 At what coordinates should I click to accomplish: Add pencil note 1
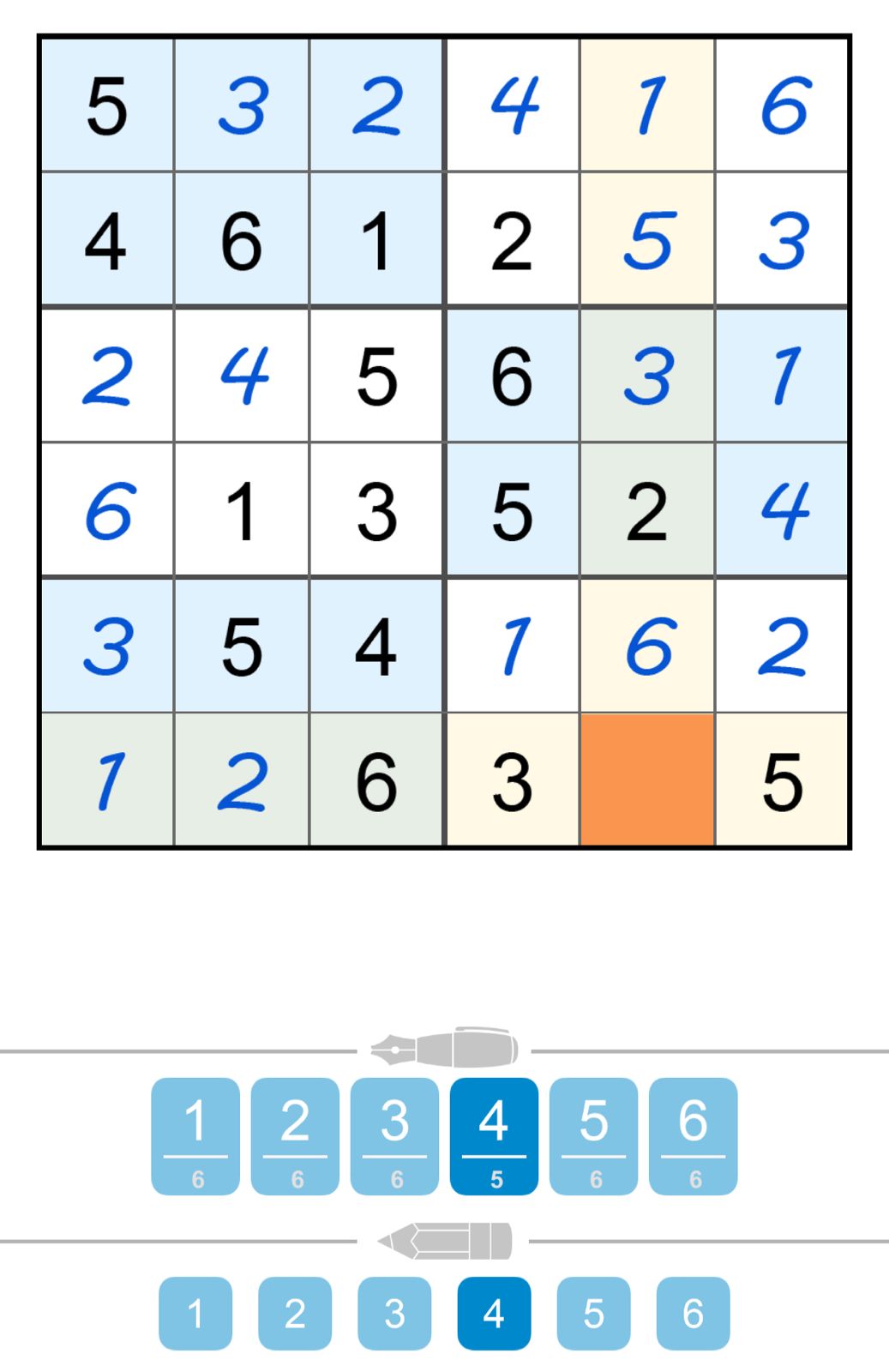click(195, 1313)
